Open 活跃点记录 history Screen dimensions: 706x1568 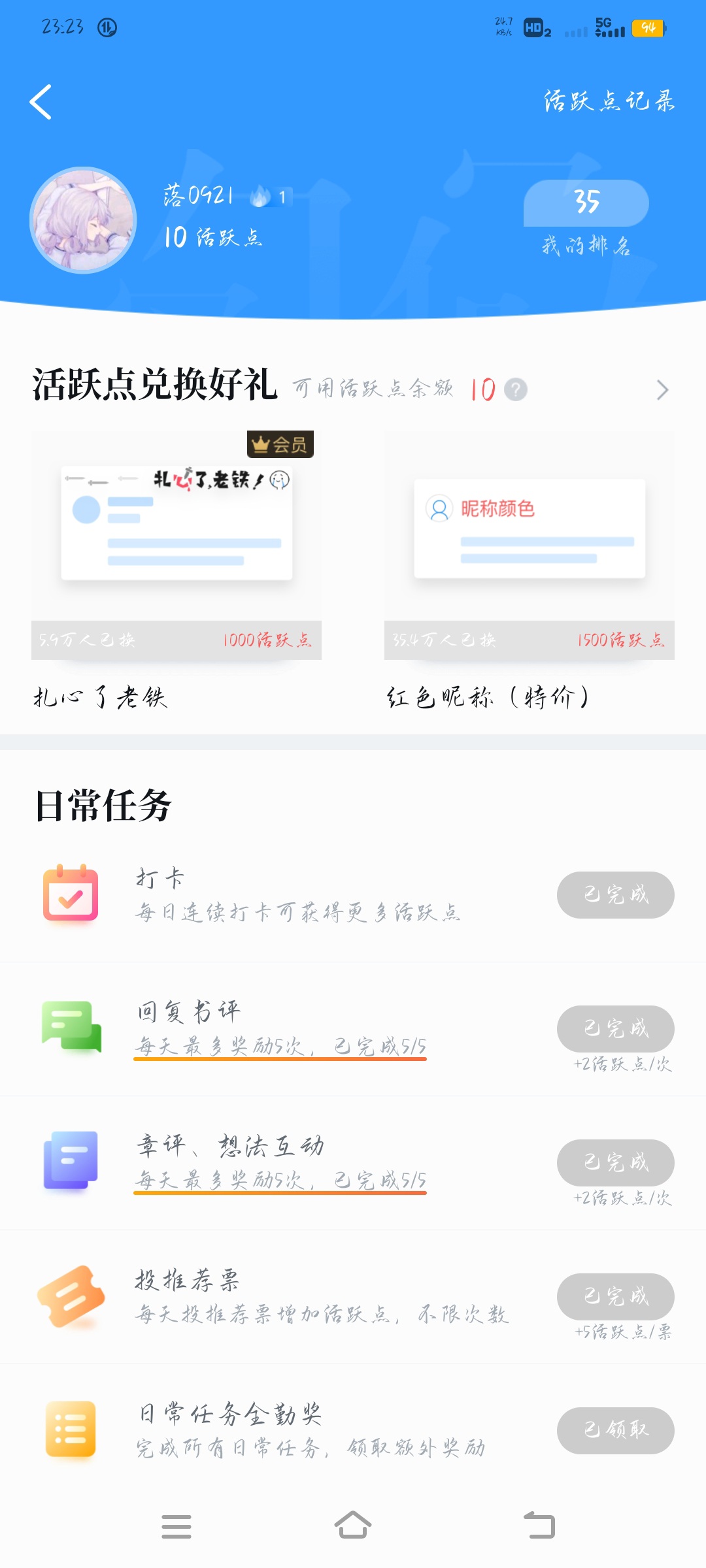pyautogui.click(x=609, y=101)
